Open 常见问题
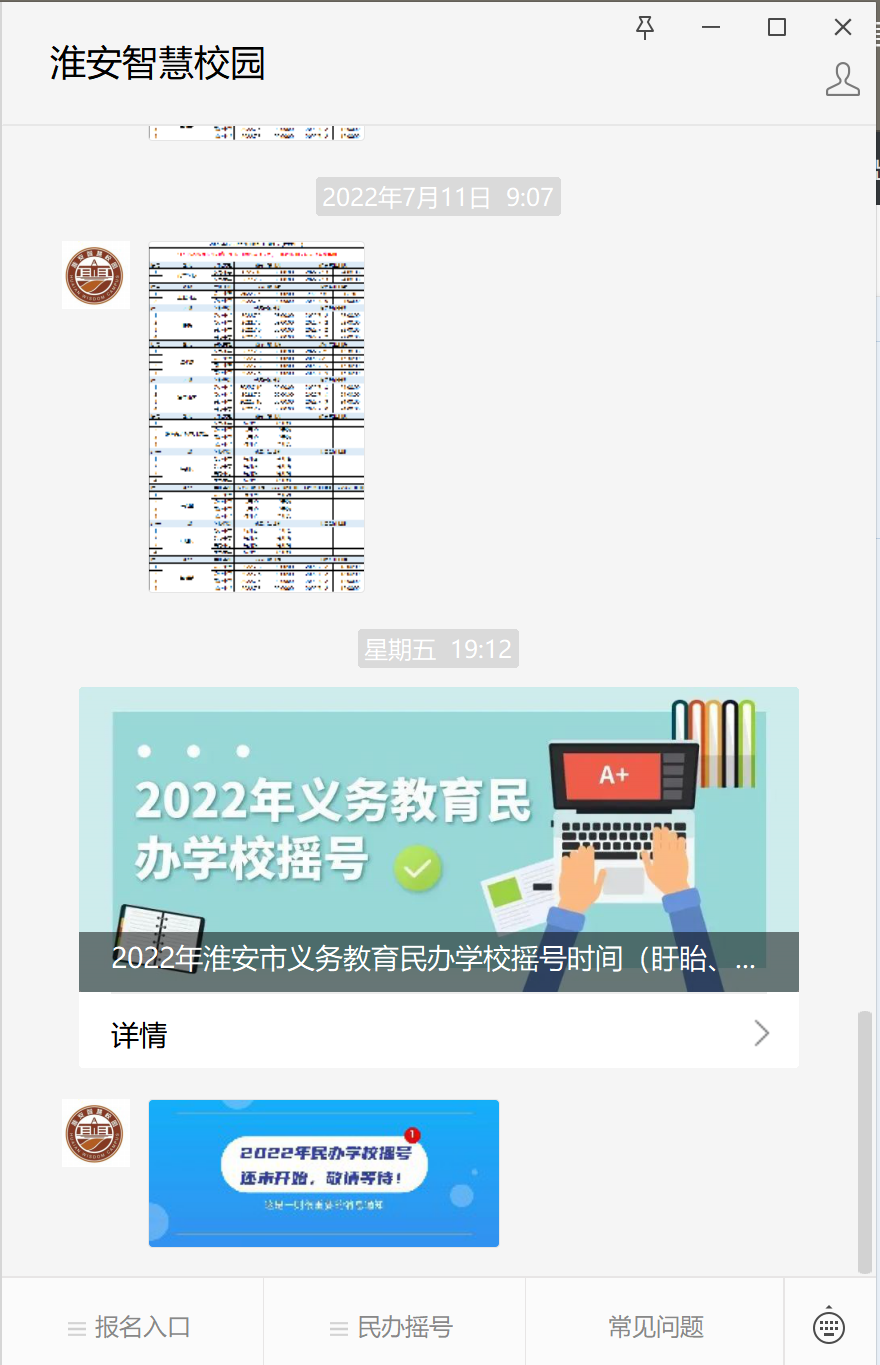This screenshot has width=880, height=1365. pyautogui.click(x=655, y=1327)
